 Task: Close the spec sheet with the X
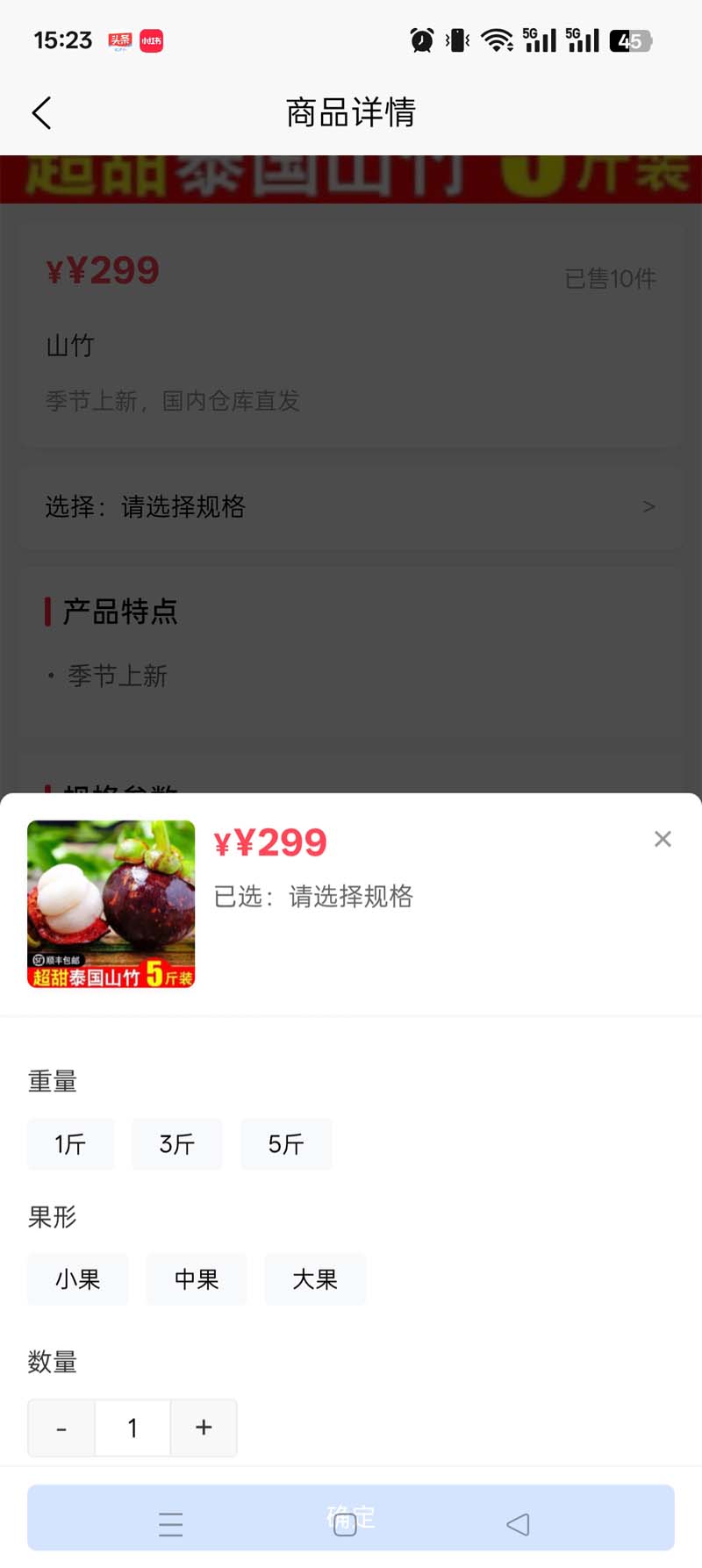(x=663, y=839)
